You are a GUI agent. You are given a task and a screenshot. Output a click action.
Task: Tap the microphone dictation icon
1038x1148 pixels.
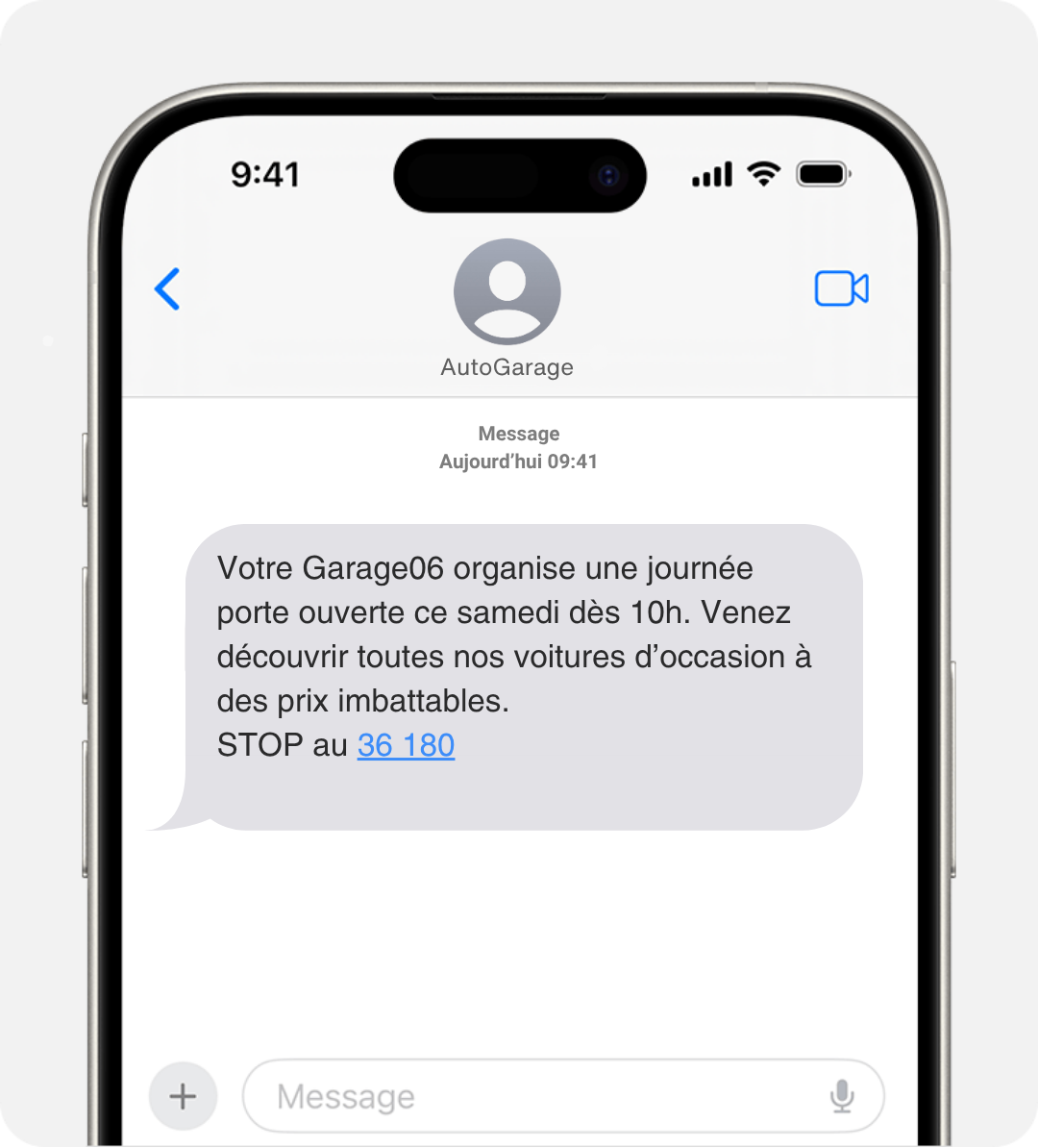click(842, 1096)
